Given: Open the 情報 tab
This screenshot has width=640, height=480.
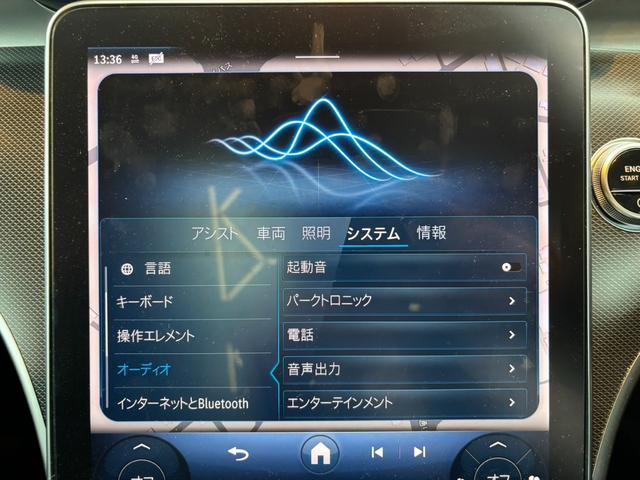Looking at the screenshot, I should [x=432, y=233].
